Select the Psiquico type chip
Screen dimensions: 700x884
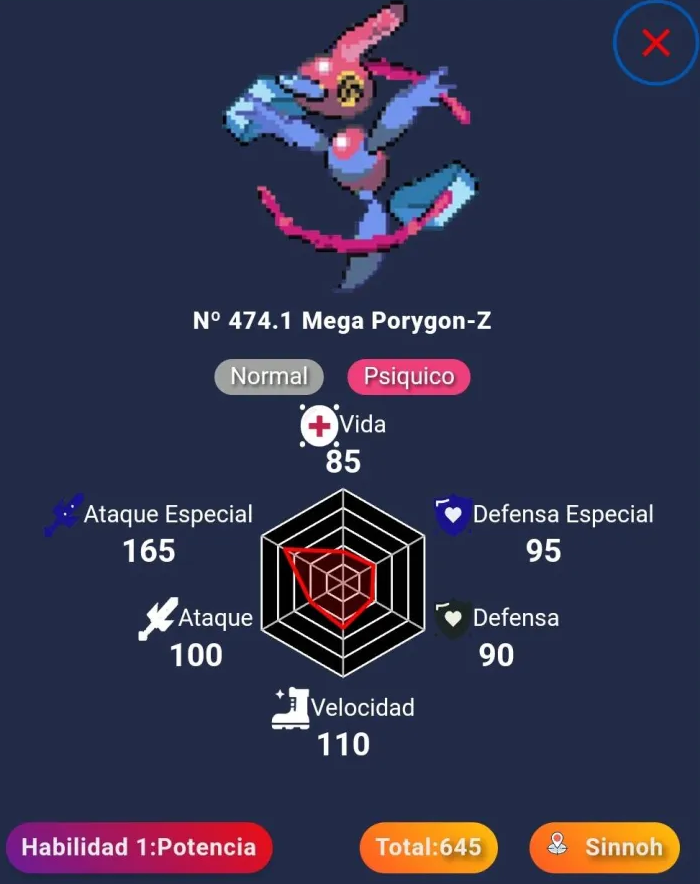coord(408,377)
